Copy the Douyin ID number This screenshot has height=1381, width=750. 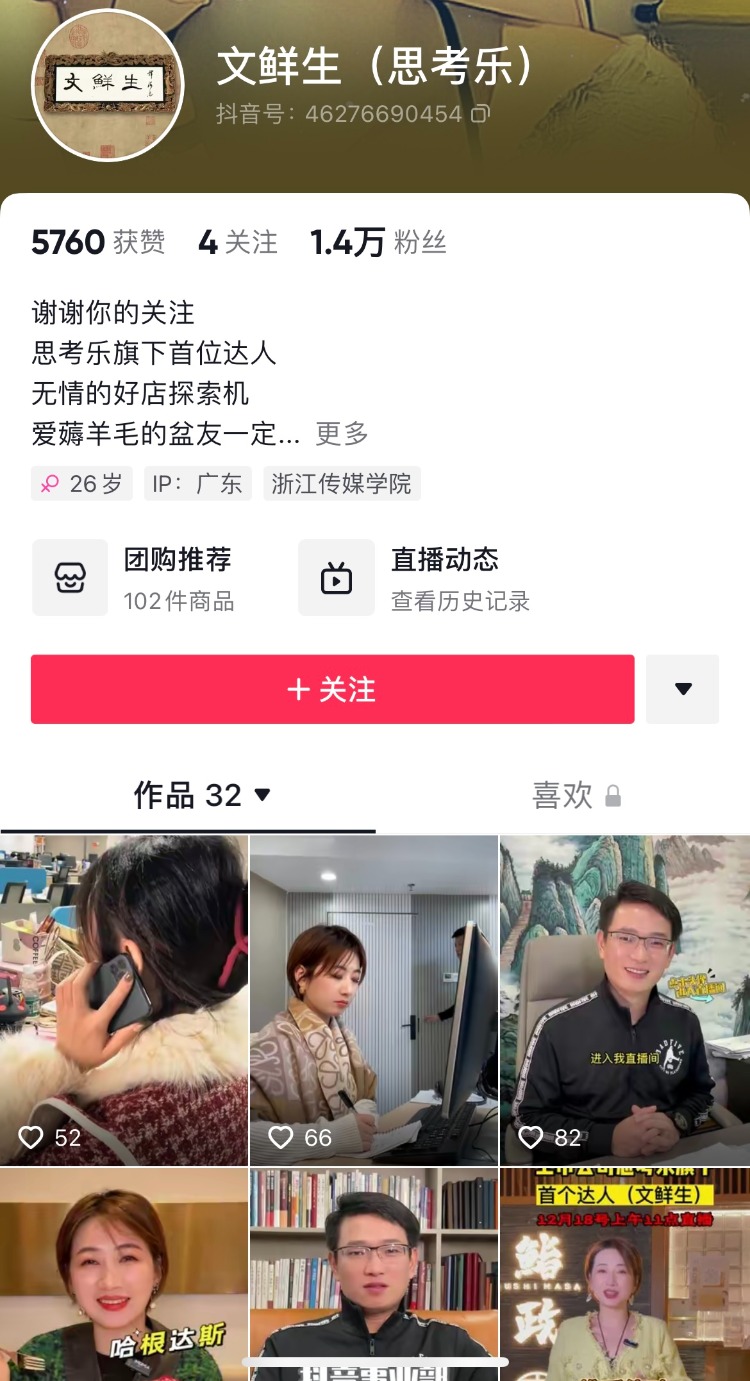(480, 114)
